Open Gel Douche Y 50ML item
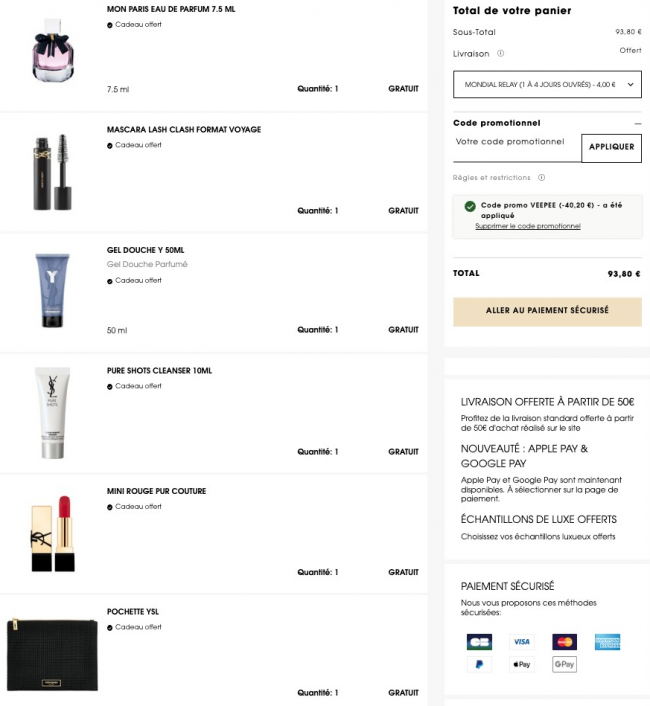Viewport: 650px width, 706px height. point(145,250)
